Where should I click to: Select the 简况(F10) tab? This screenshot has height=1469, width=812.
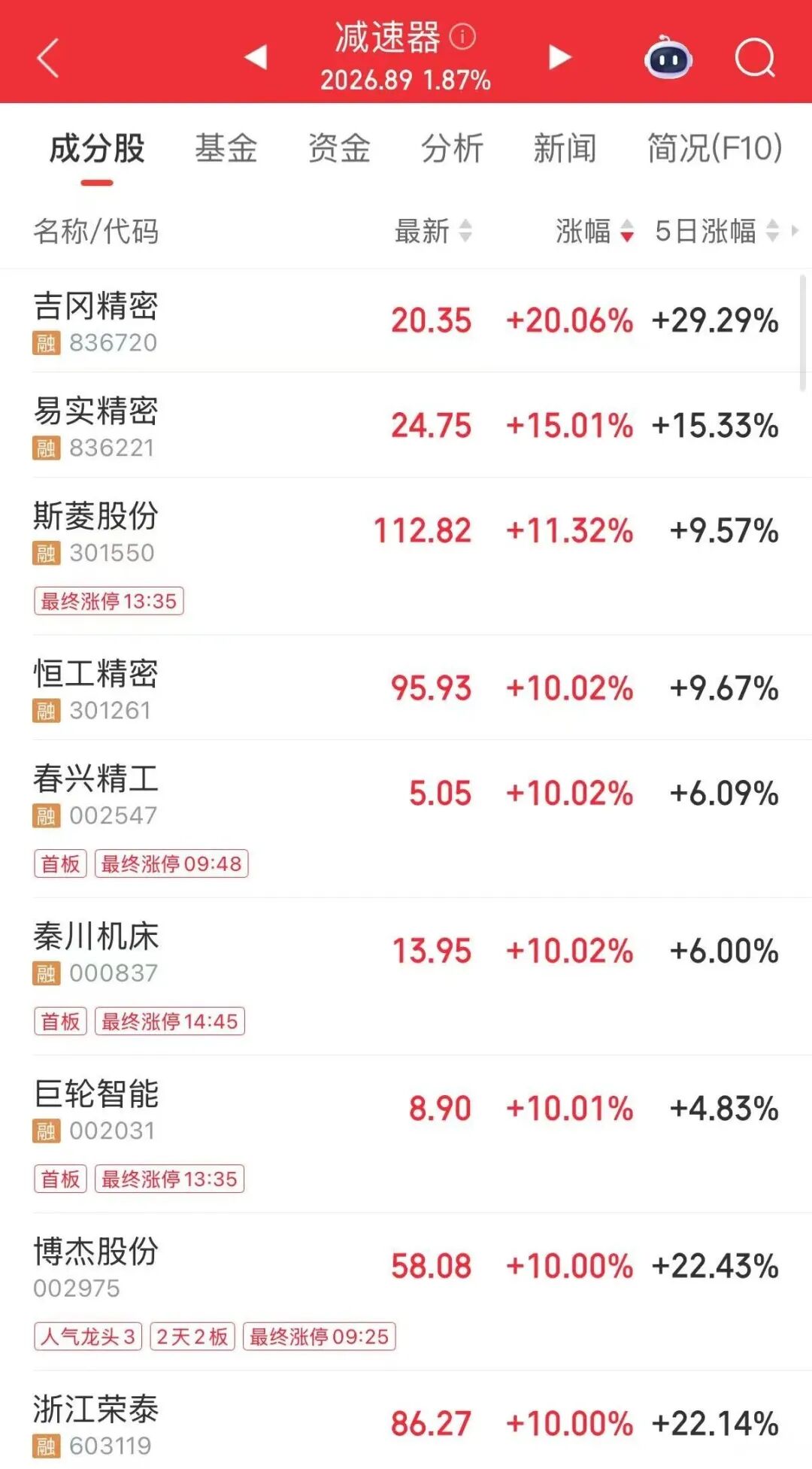coord(715,148)
